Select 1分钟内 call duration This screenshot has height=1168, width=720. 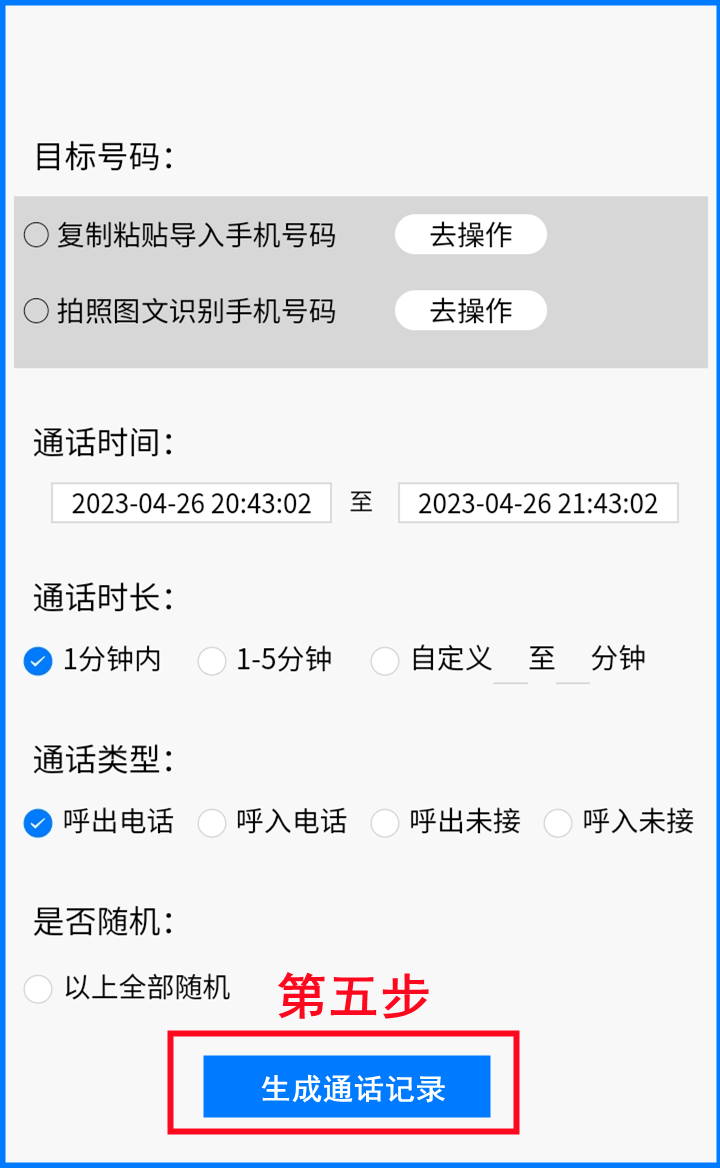(x=37, y=661)
